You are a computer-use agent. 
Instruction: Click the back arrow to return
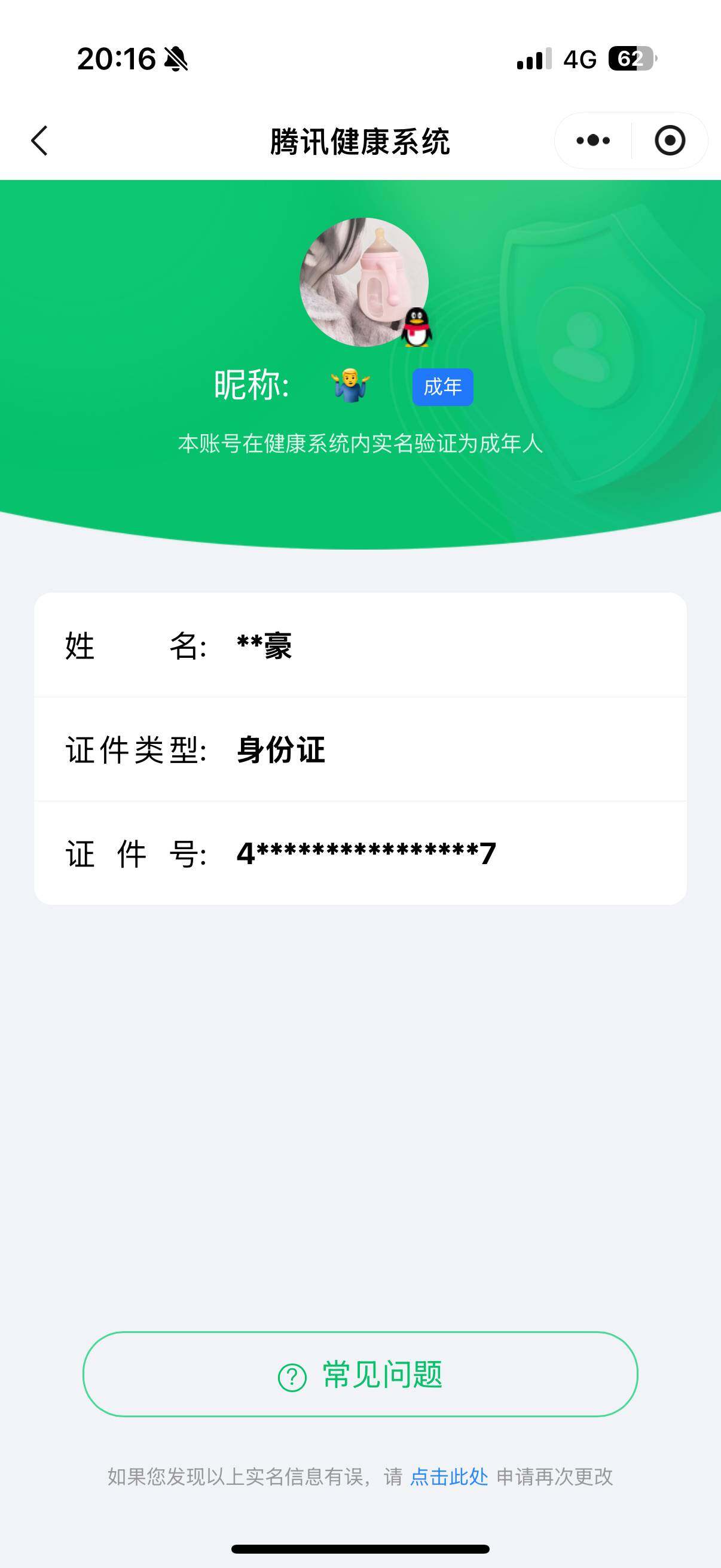(38, 140)
